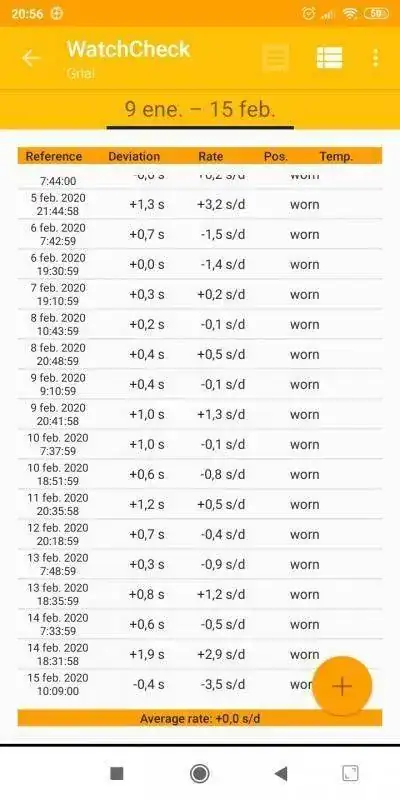Open the 11 feb. 2020 20:35:58 entry
Image resolution: width=400 pixels, height=800 pixels.
click(x=200, y=505)
